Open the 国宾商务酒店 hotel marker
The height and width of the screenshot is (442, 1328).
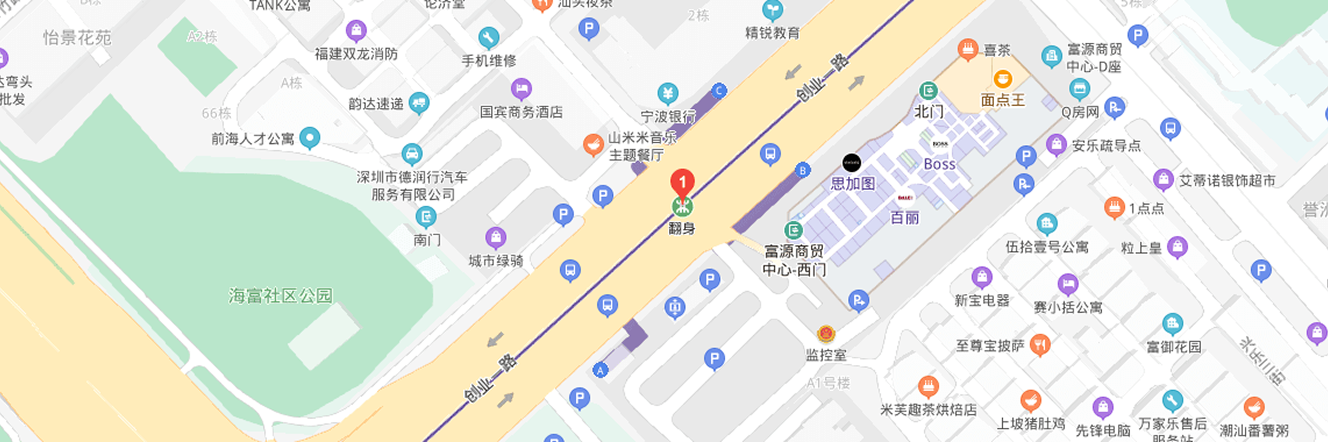(520, 89)
